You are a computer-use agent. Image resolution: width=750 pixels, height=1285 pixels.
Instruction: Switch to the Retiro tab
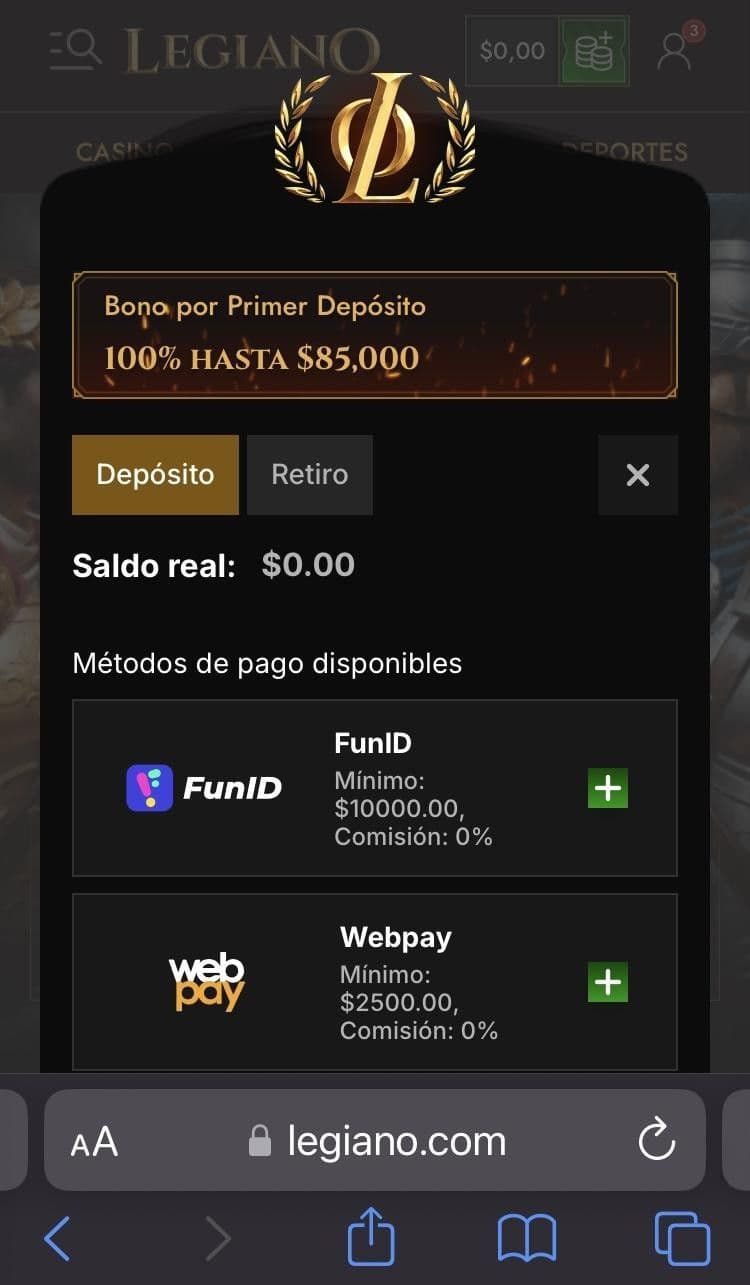[309, 475]
